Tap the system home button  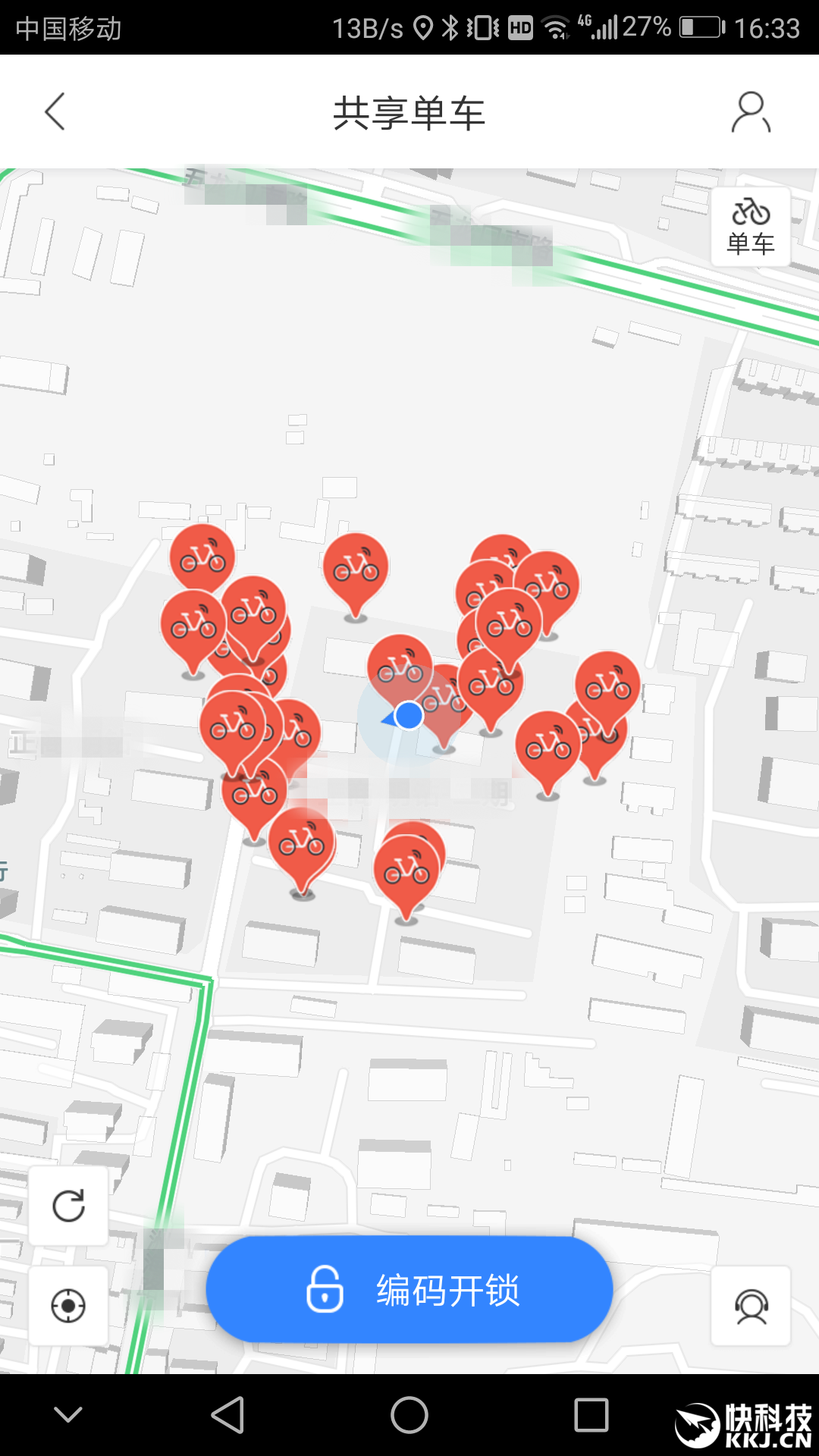pos(409,1415)
